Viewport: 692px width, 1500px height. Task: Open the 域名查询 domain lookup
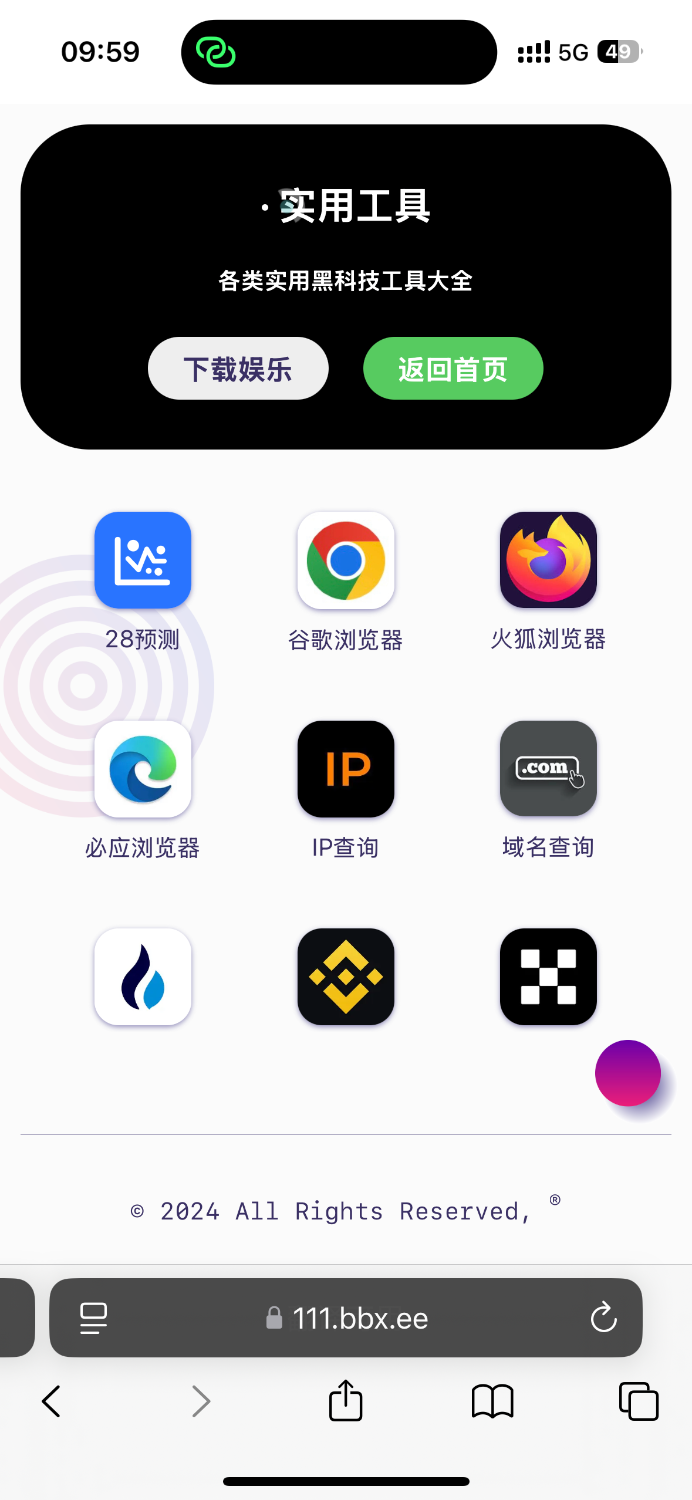click(548, 769)
